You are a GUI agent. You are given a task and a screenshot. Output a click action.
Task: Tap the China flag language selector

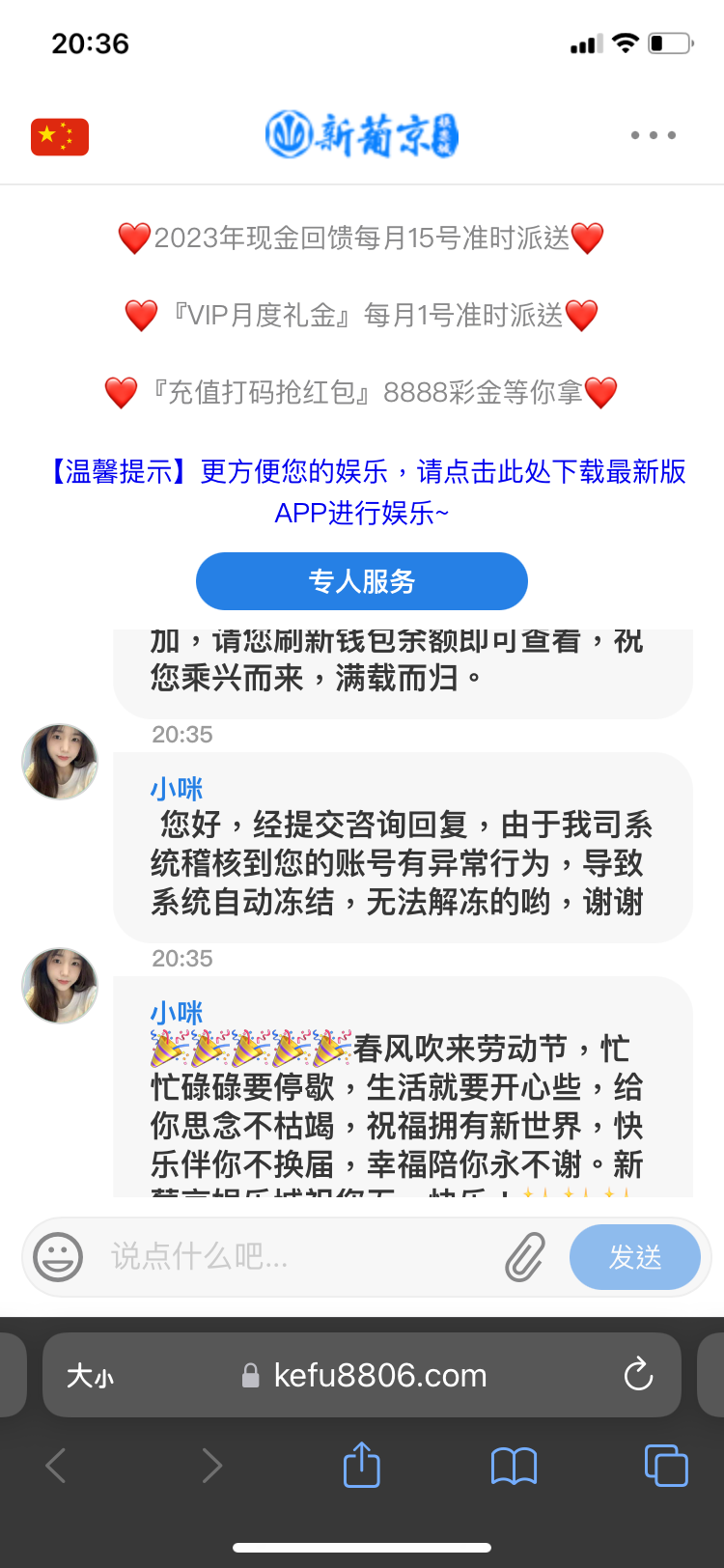pos(60,136)
